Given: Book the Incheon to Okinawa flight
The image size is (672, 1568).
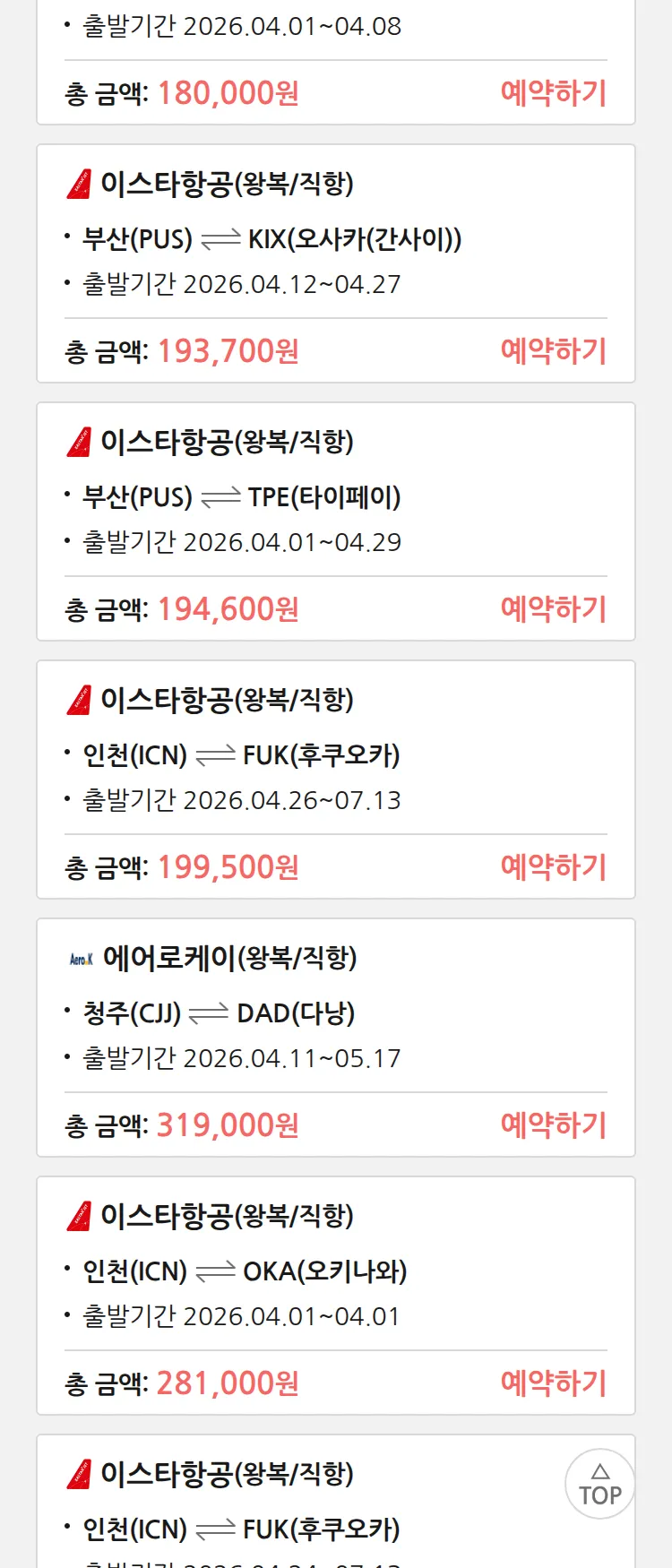Looking at the screenshot, I should pos(553,1383).
